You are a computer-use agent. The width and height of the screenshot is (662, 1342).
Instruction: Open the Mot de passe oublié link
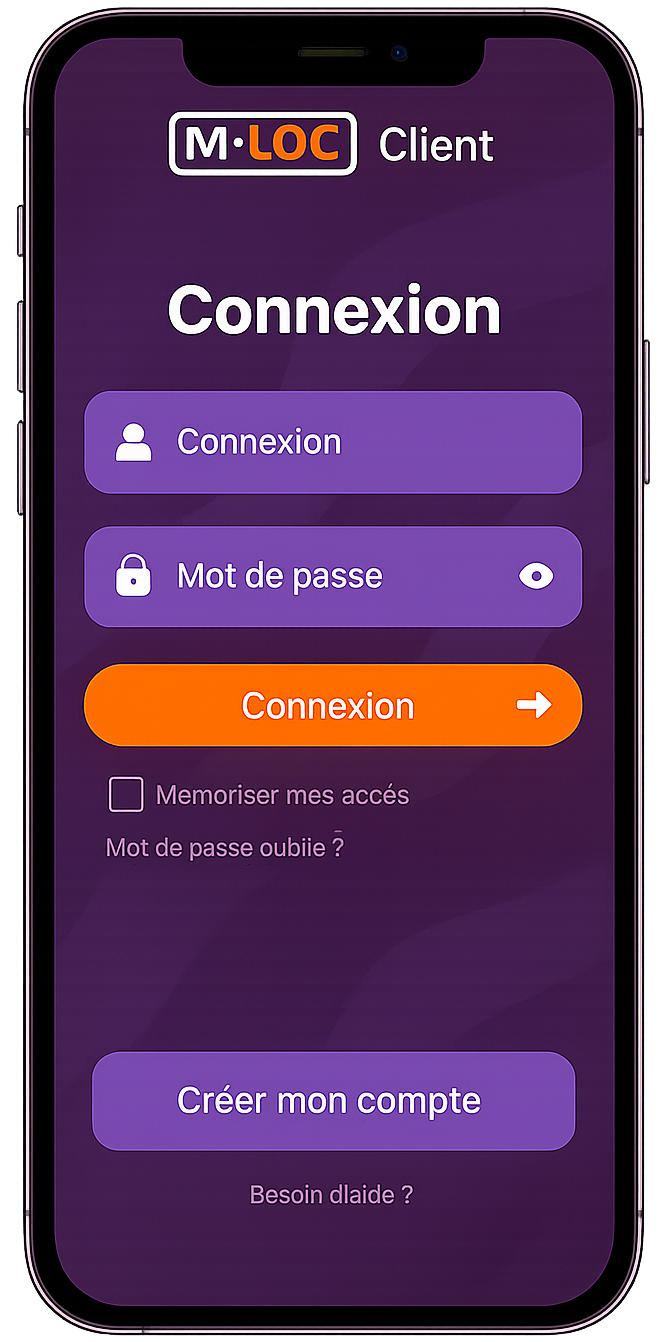pyautogui.click(x=225, y=848)
